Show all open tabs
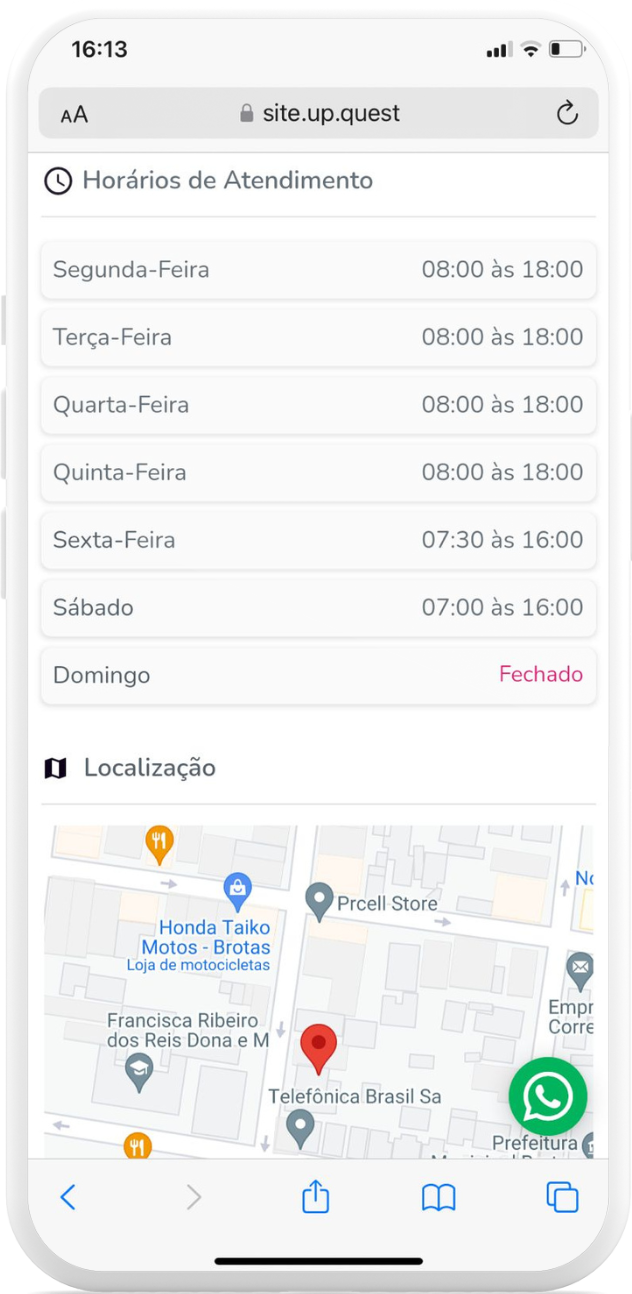The width and height of the screenshot is (632, 1294). pos(562,1197)
